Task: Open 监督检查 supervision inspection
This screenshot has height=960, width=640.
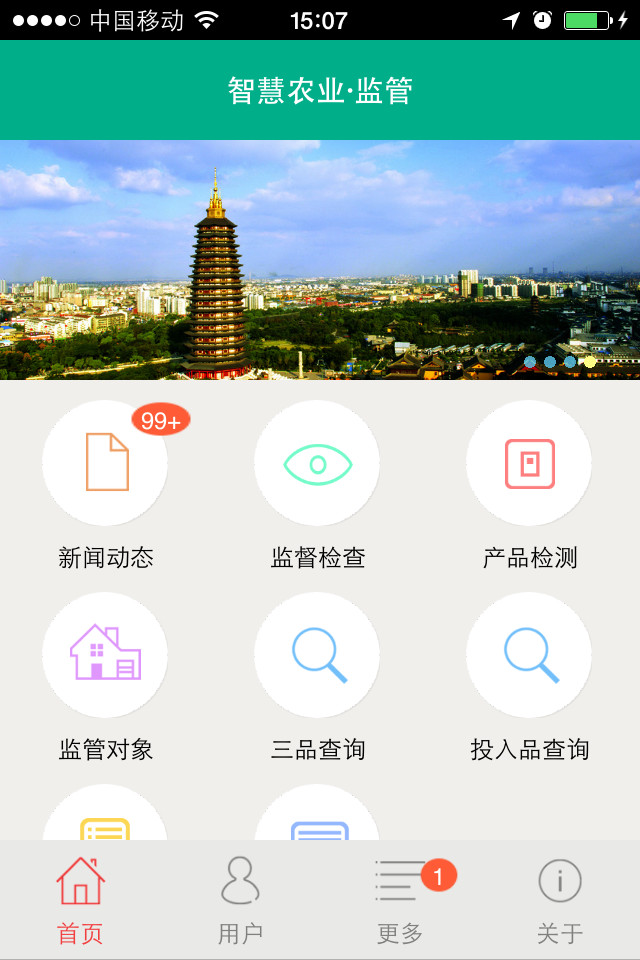Action: pyautogui.click(x=317, y=463)
